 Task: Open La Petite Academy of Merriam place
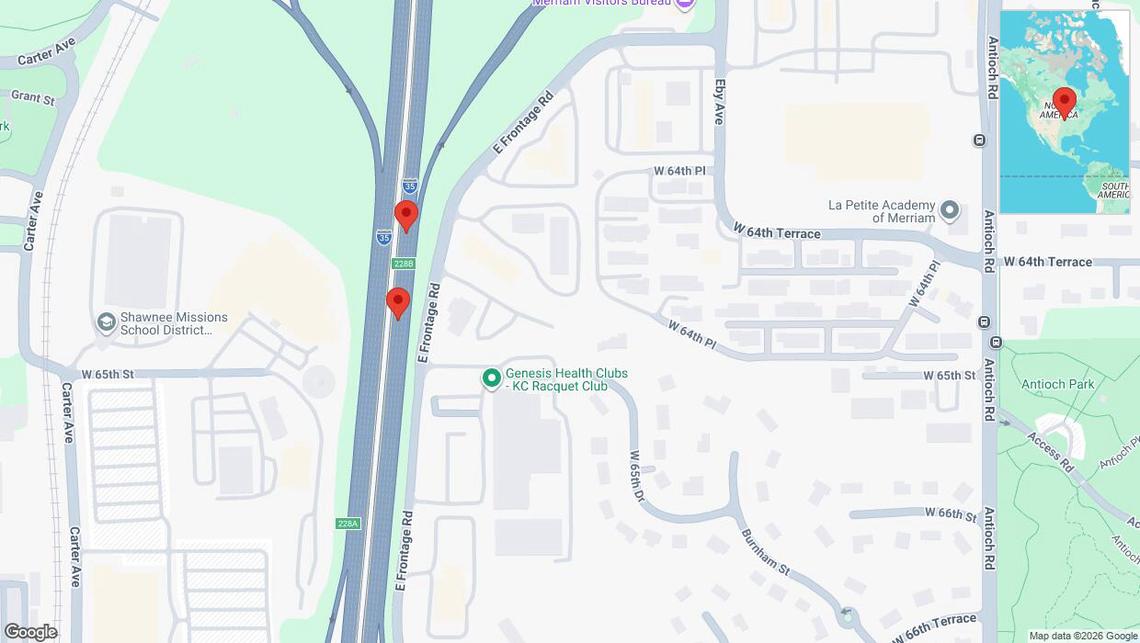pos(950,211)
